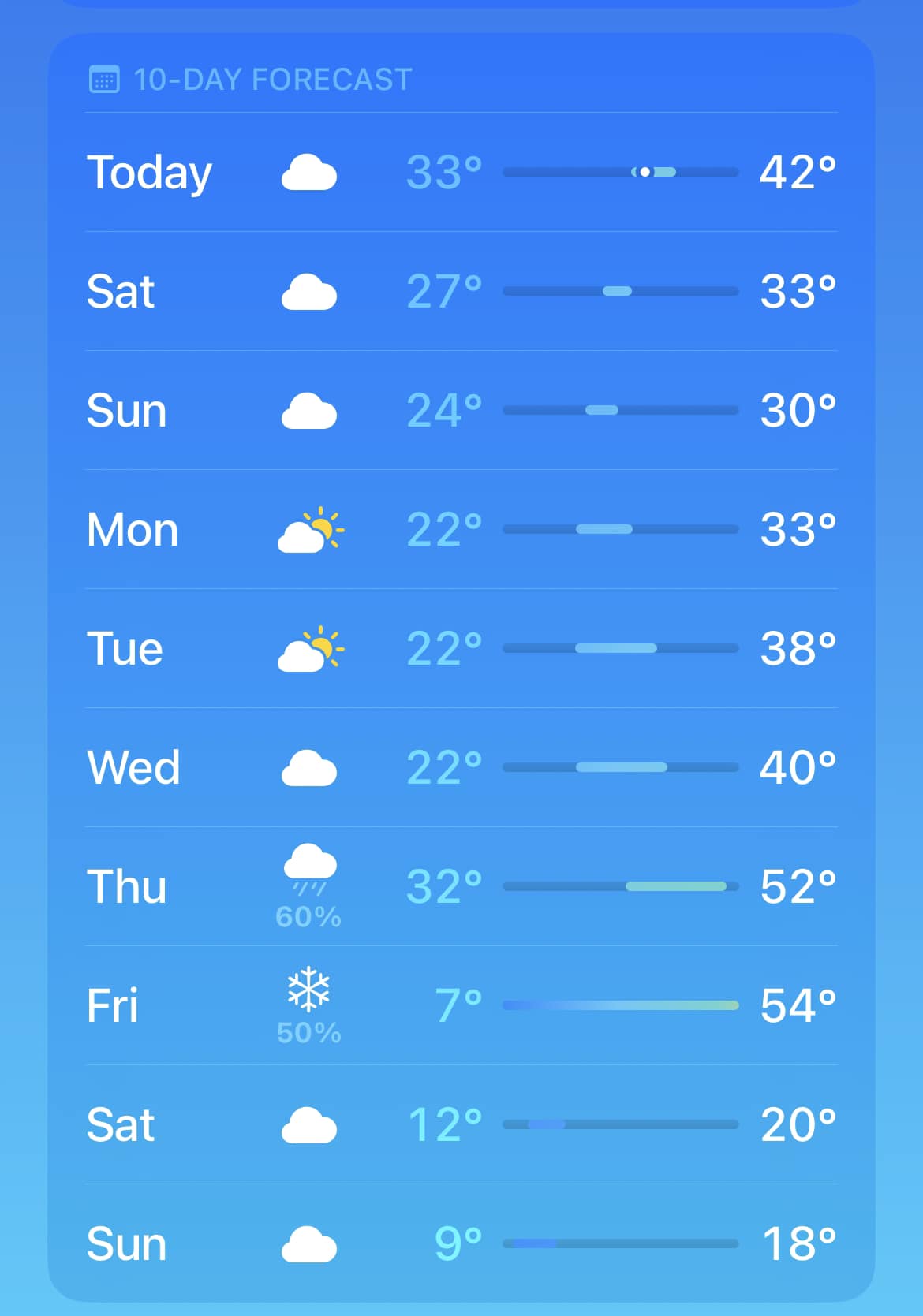Select the Wednesday forecast row
The image size is (923, 1316).
click(x=461, y=767)
